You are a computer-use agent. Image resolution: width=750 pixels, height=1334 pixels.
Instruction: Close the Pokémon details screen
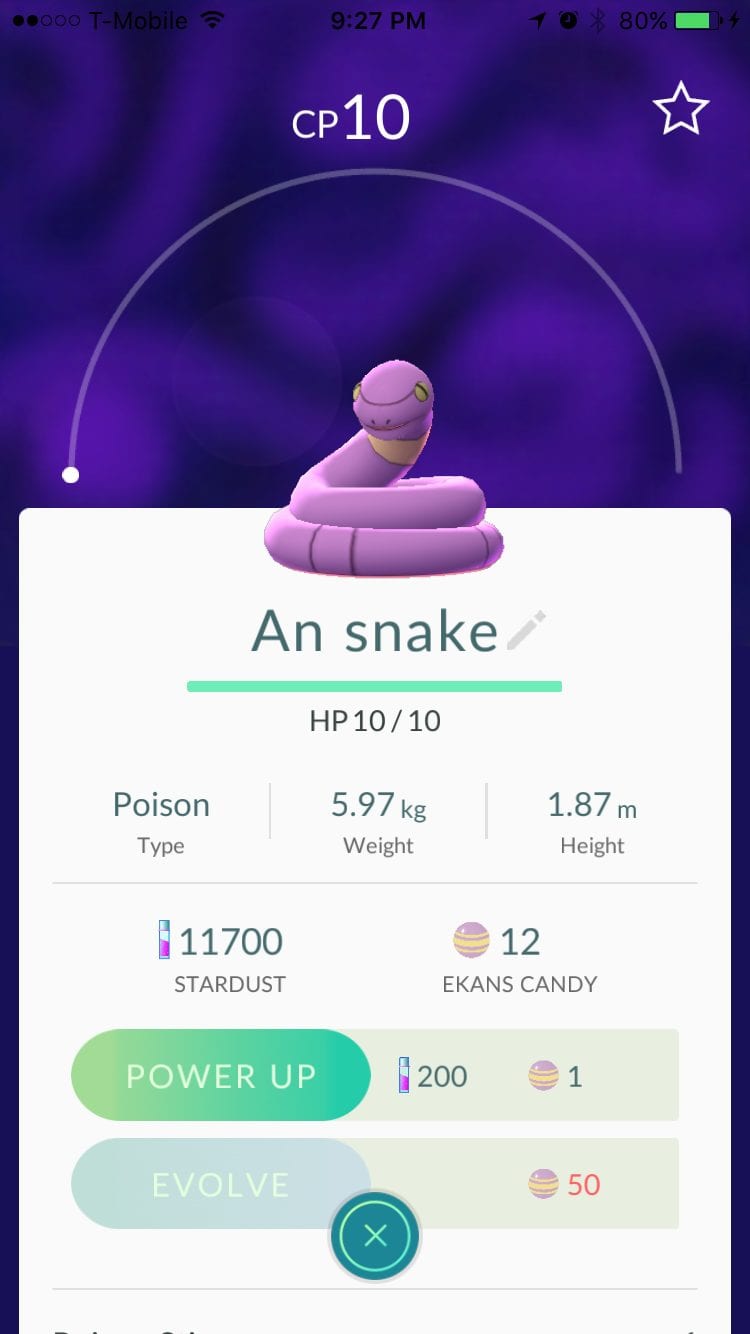(x=375, y=1236)
